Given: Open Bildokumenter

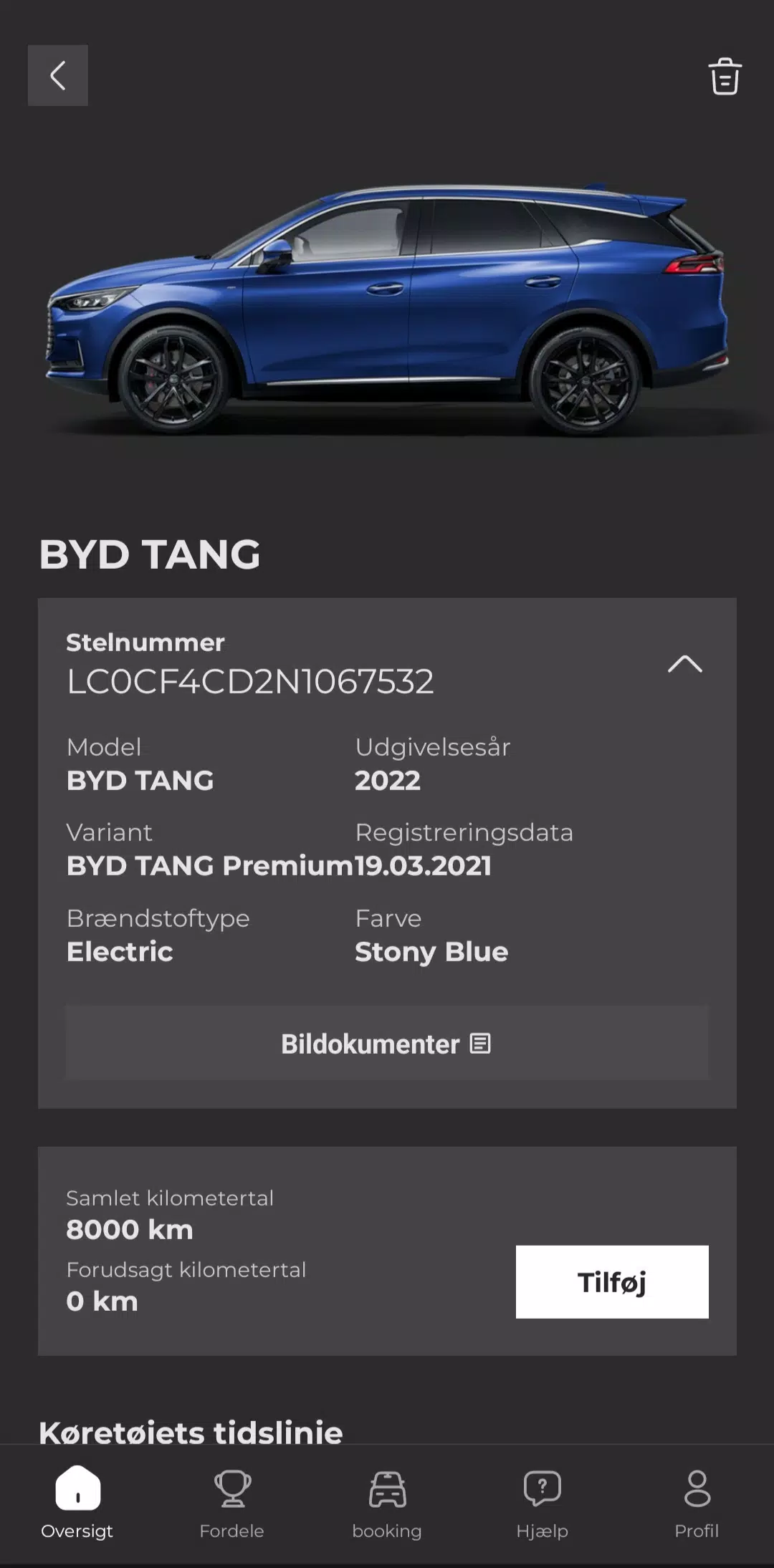Looking at the screenshot, I should [386, 1044].
